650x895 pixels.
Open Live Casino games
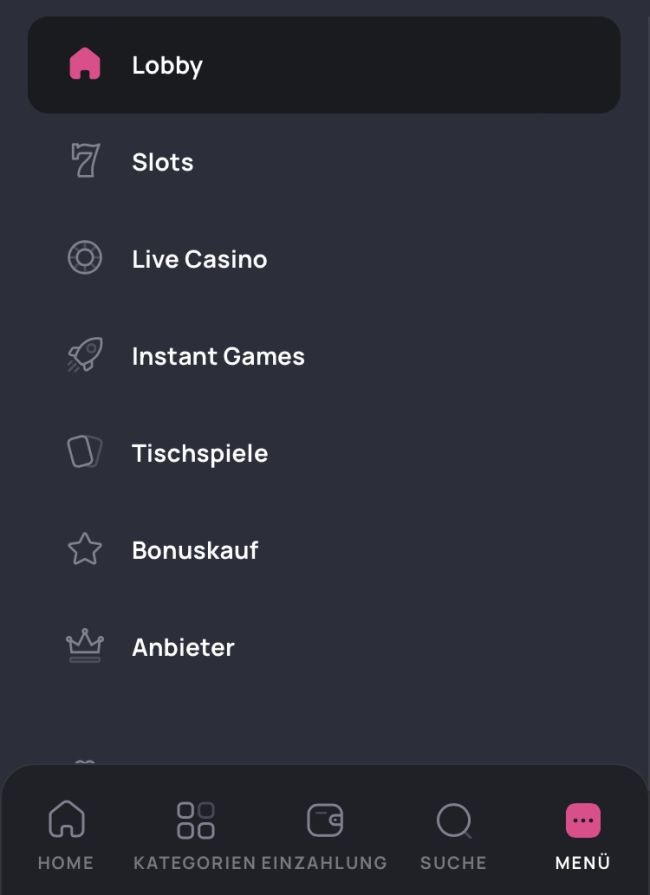[199, 259]
